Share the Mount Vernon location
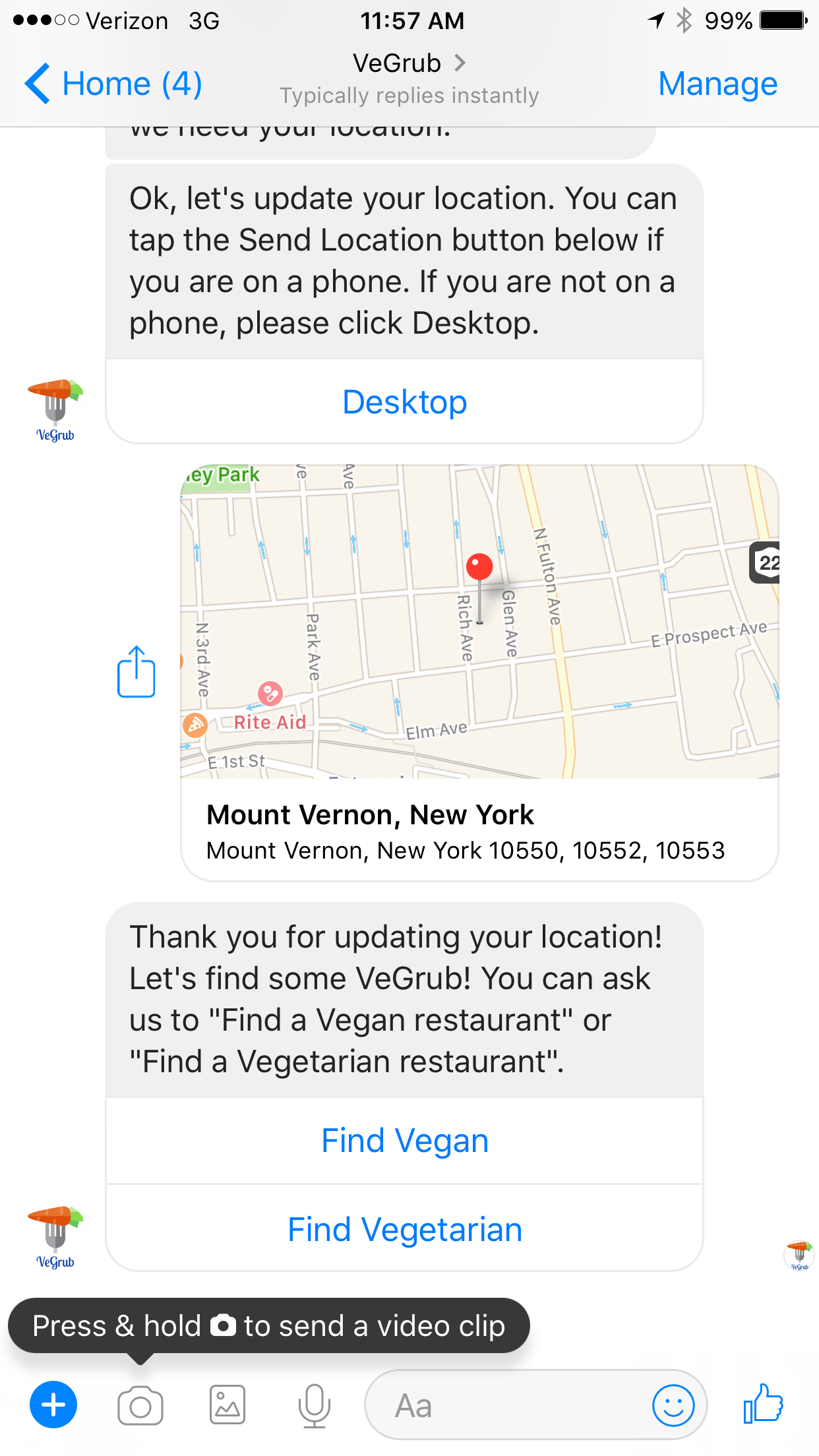The height and width of the screenshot is (1456, 819). point(136,671)
